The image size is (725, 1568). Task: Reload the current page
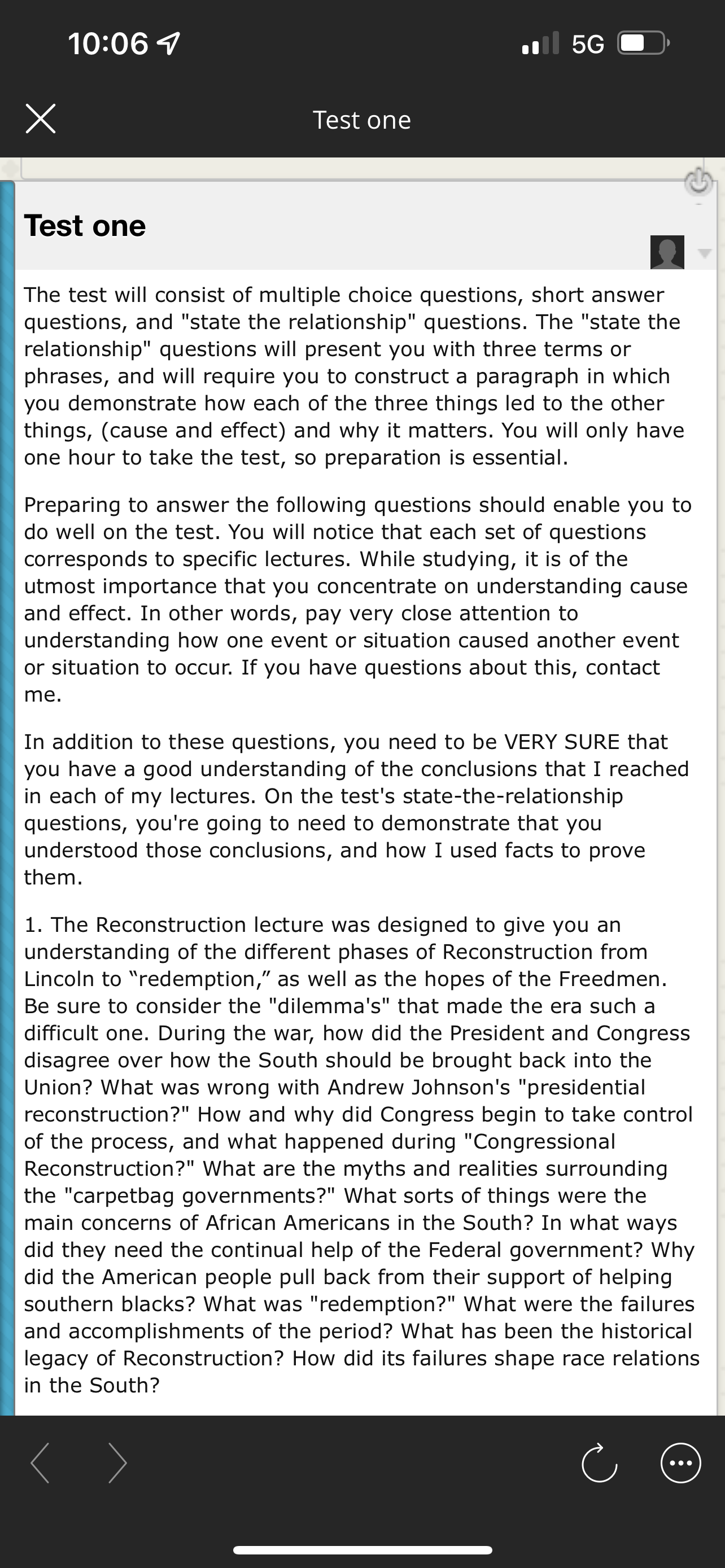pyautogui.click(x=599, y=1462)
